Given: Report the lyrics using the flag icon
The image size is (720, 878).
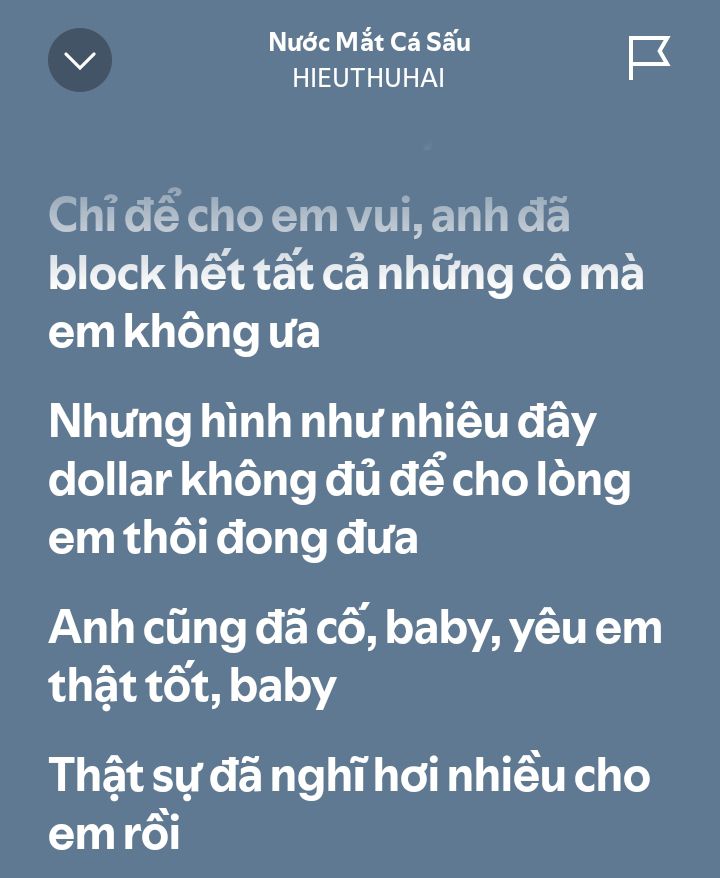Looking at the screenshot, I should 648,58.
